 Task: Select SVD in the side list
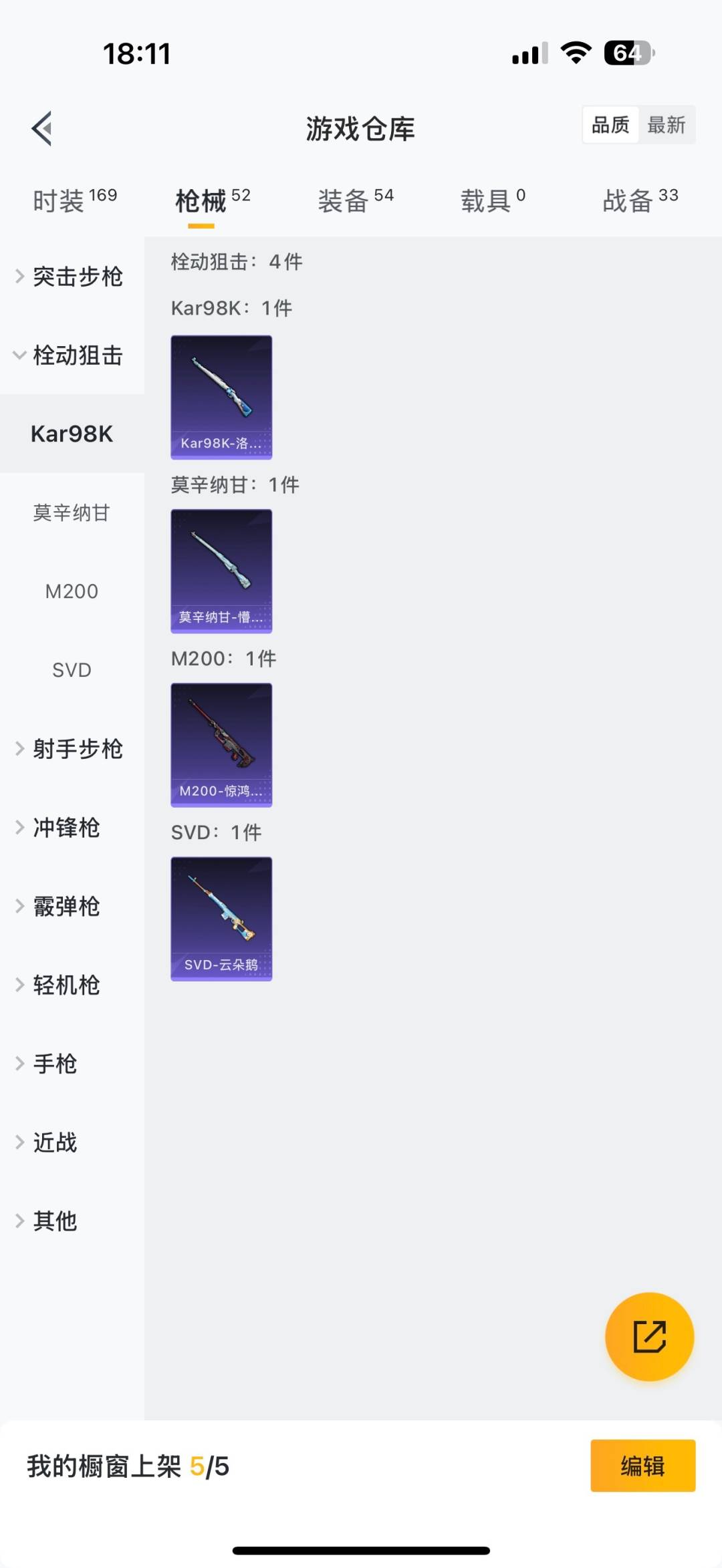pos(72,670)
